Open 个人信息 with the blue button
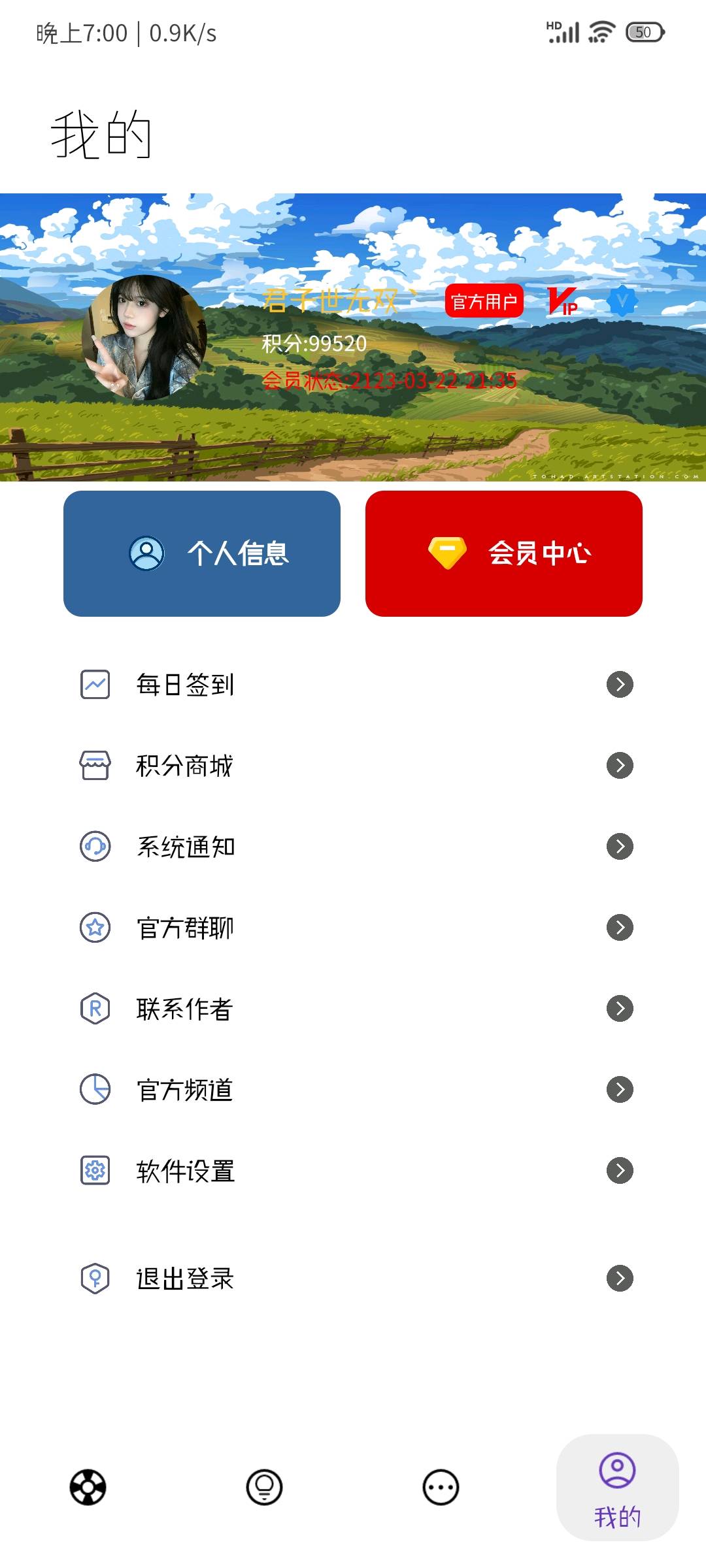This screenshot has height=1568, width=706. click(x=201, y=554)
